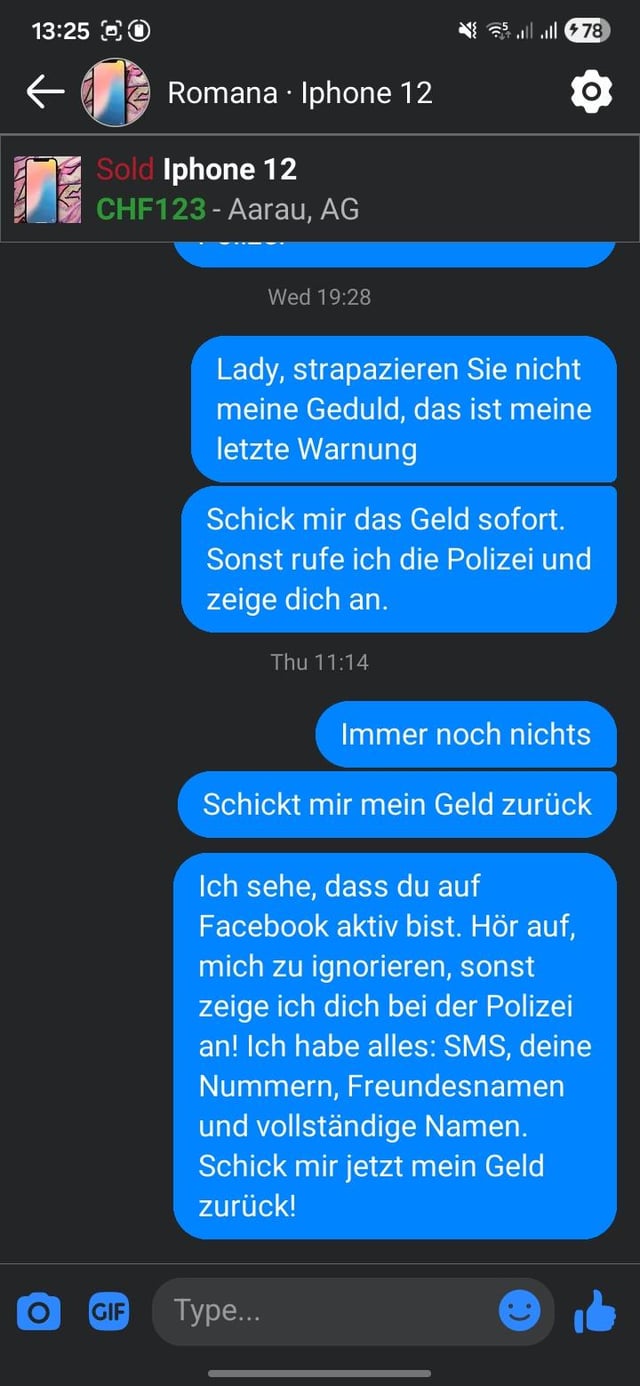Viewport: 640px width, 1386px height.
Task: Open Romana's profile picture
Action: pos(115,92)
